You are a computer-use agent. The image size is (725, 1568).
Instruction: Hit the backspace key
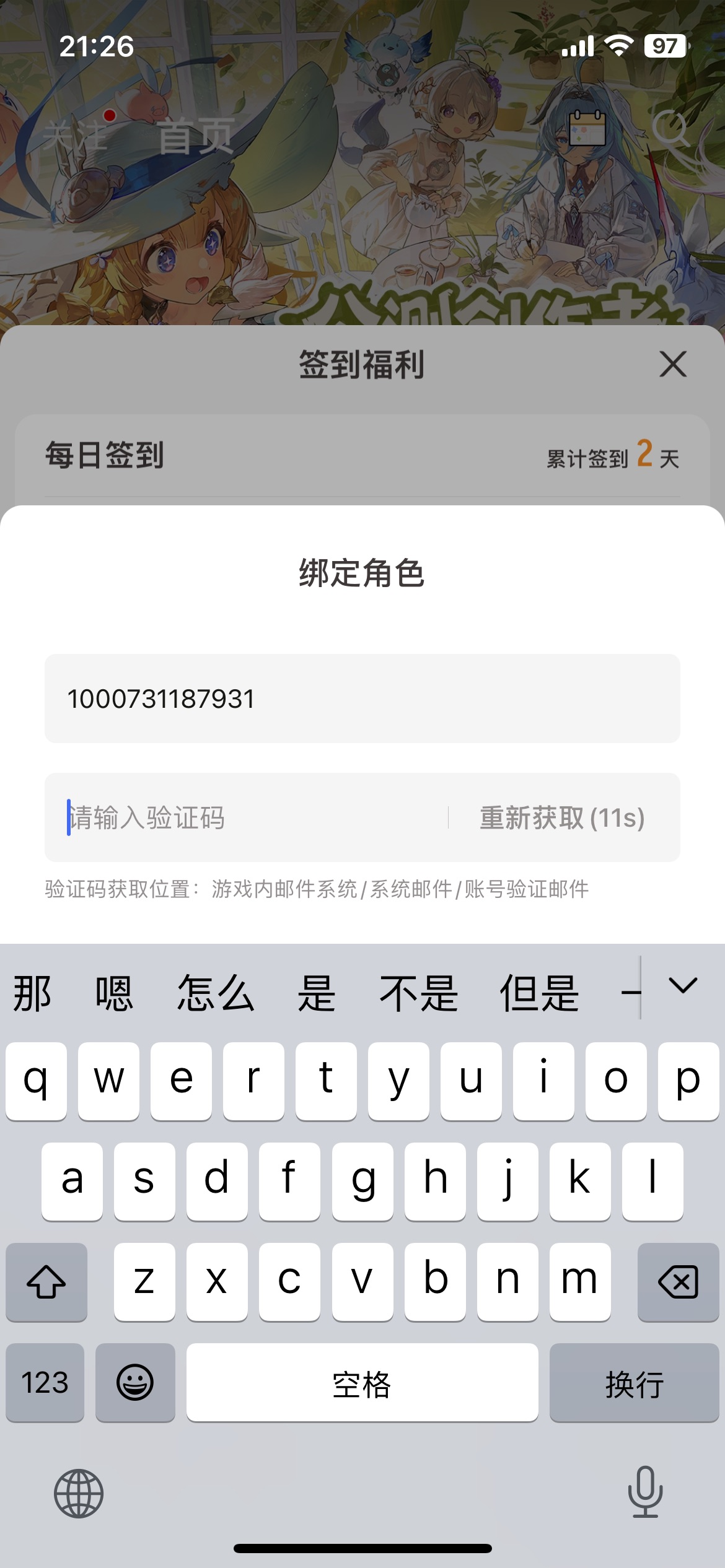[678, 1282]
